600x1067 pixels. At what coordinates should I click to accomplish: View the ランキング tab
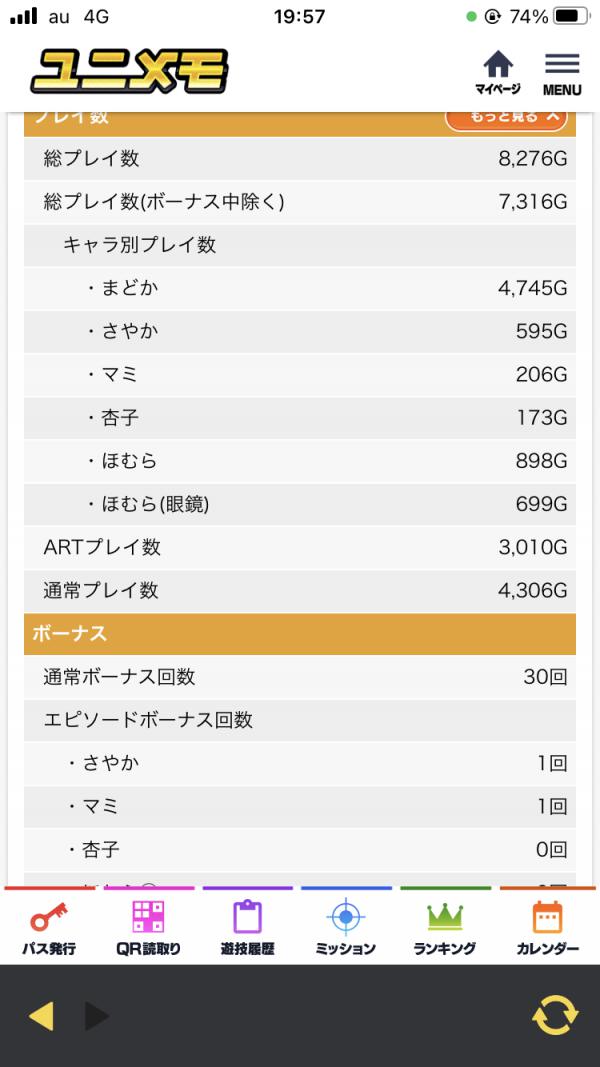(445, 927)
